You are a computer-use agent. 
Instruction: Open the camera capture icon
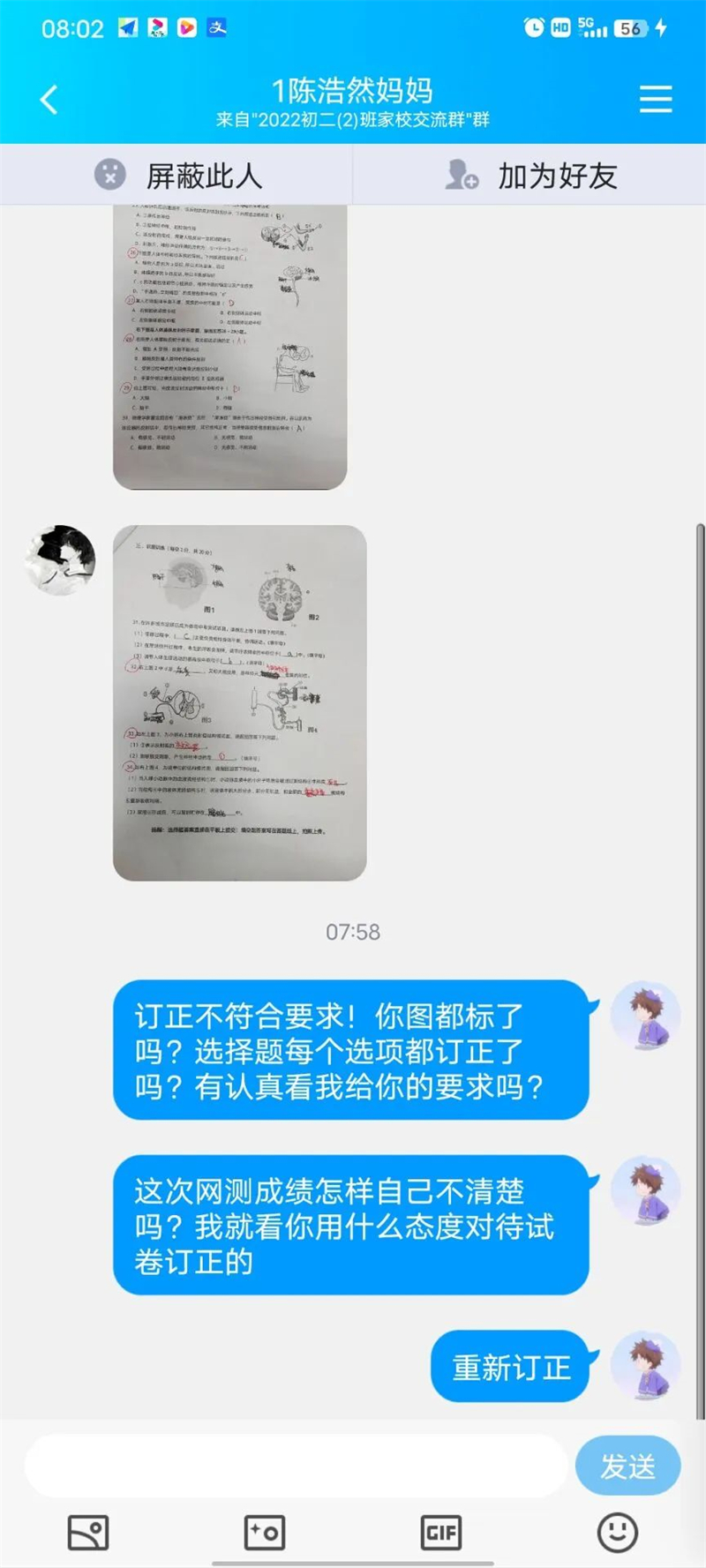265,1533
